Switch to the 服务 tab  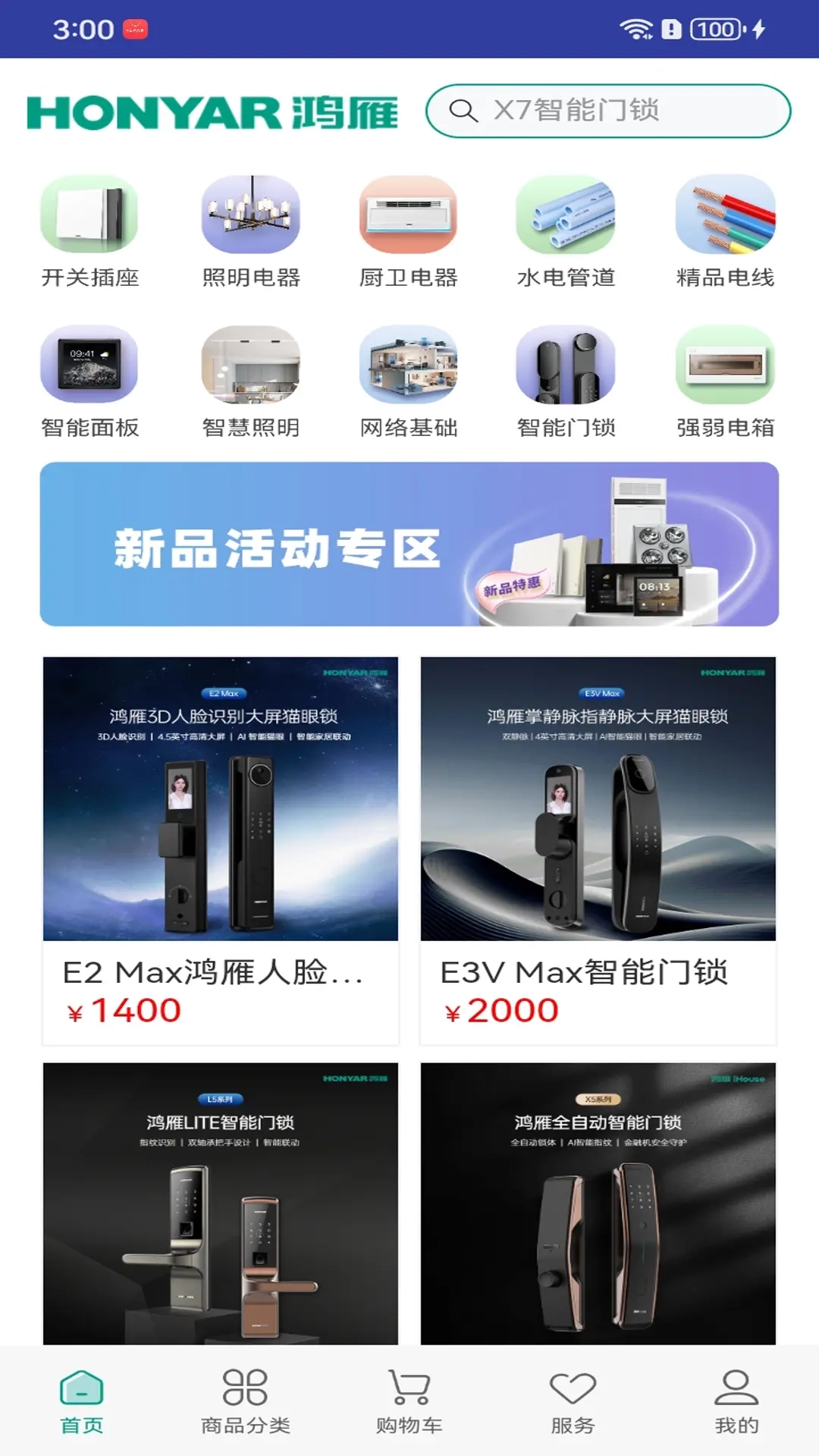[573, 1401]
